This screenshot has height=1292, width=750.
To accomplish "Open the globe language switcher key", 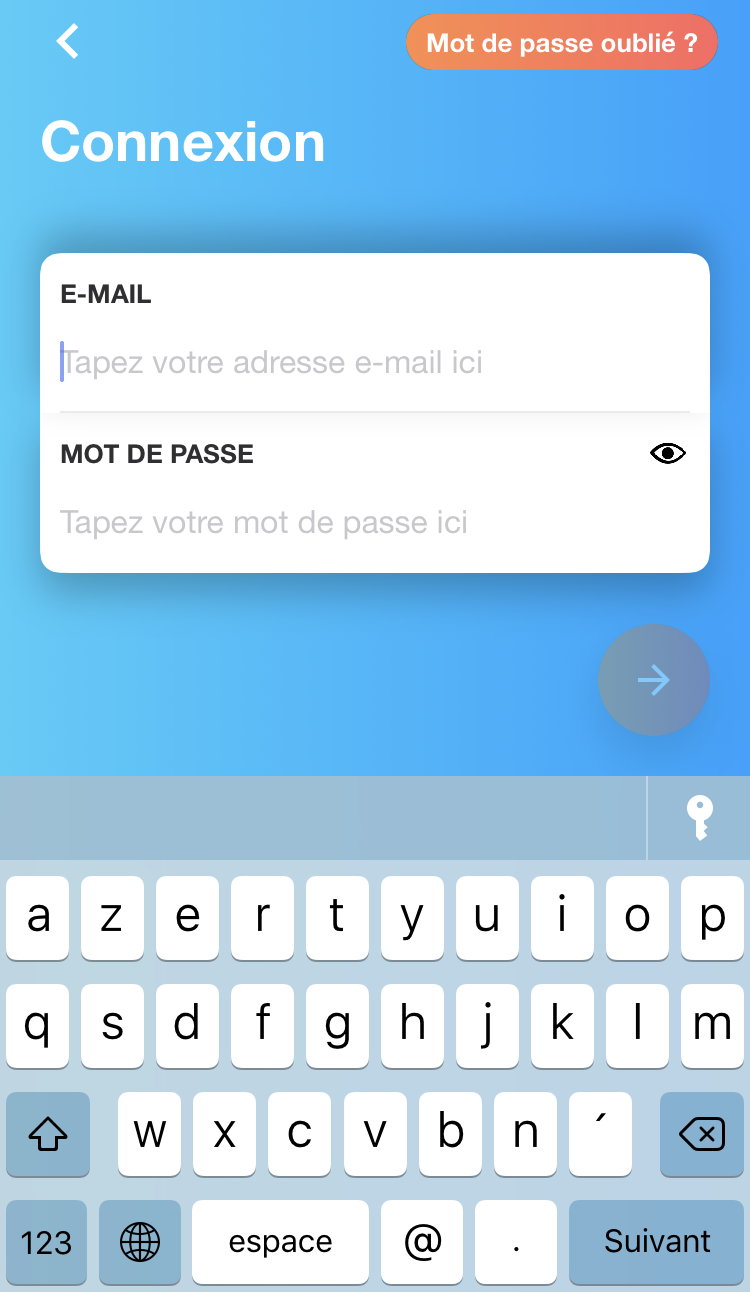I will tap(140, 1242).
